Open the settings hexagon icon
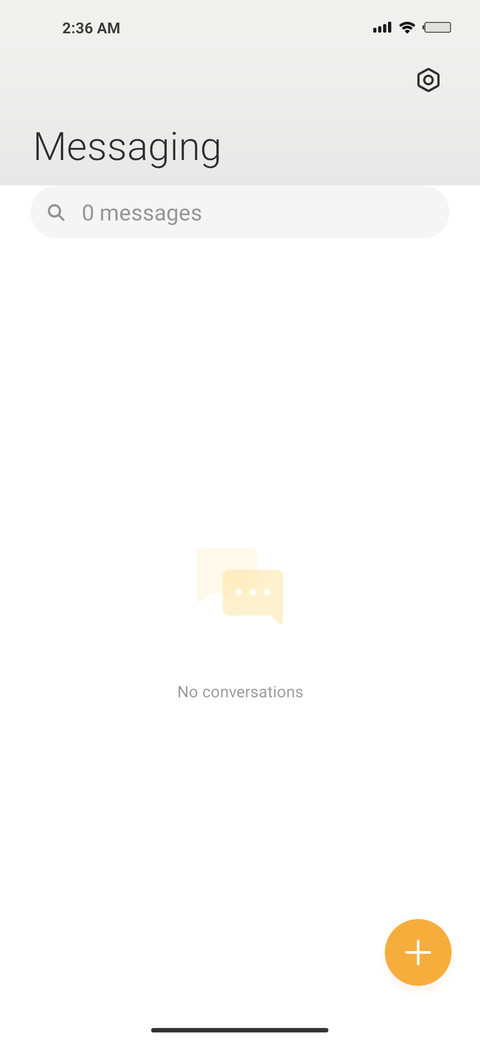 click(428, 80)
